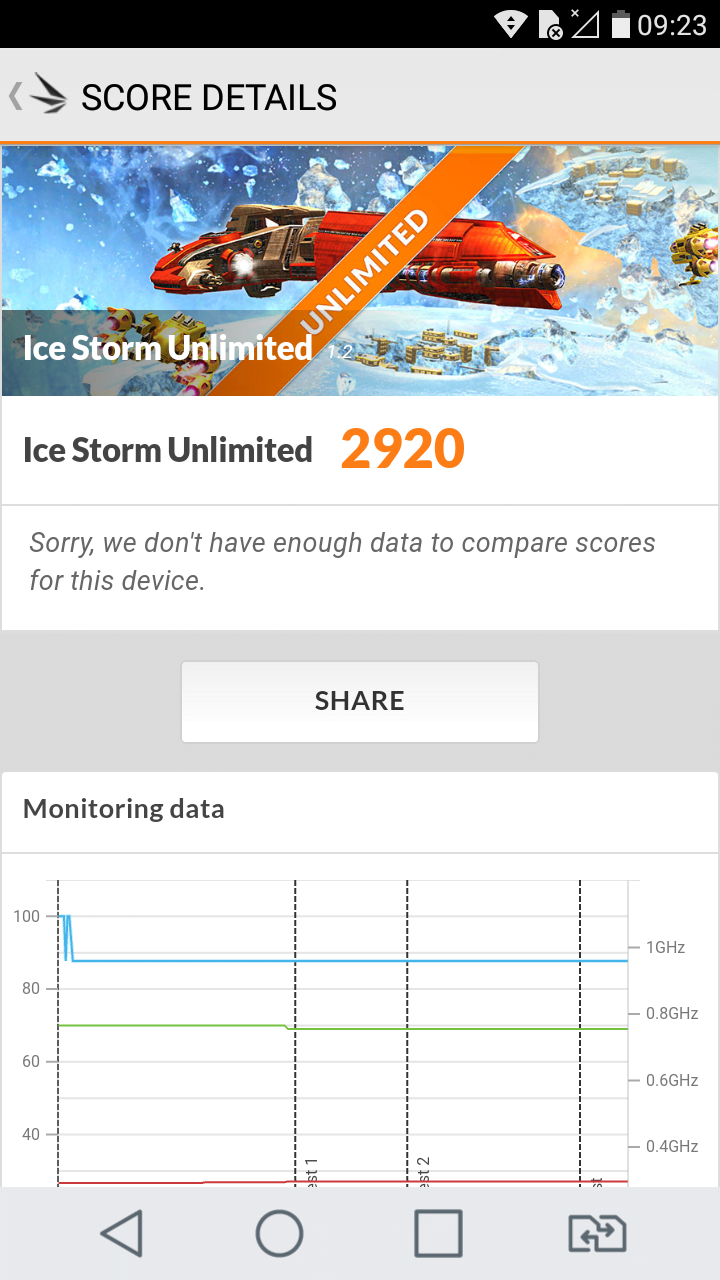Tap the system back button
720x1280 pixels.
(122, 1233)
